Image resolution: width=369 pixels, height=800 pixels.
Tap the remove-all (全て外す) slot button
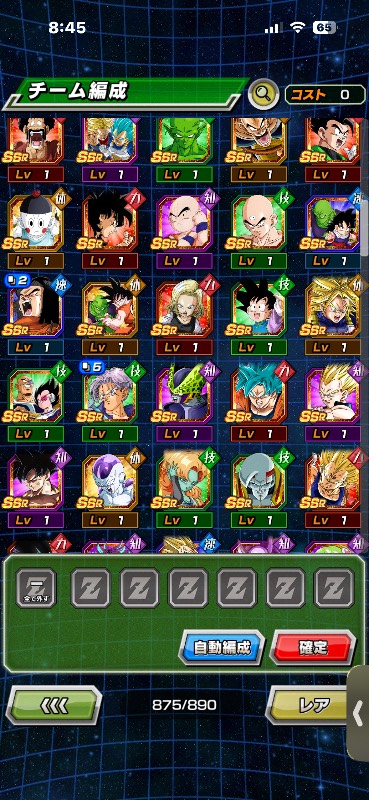pyautogui.click(x=36, y=588)
